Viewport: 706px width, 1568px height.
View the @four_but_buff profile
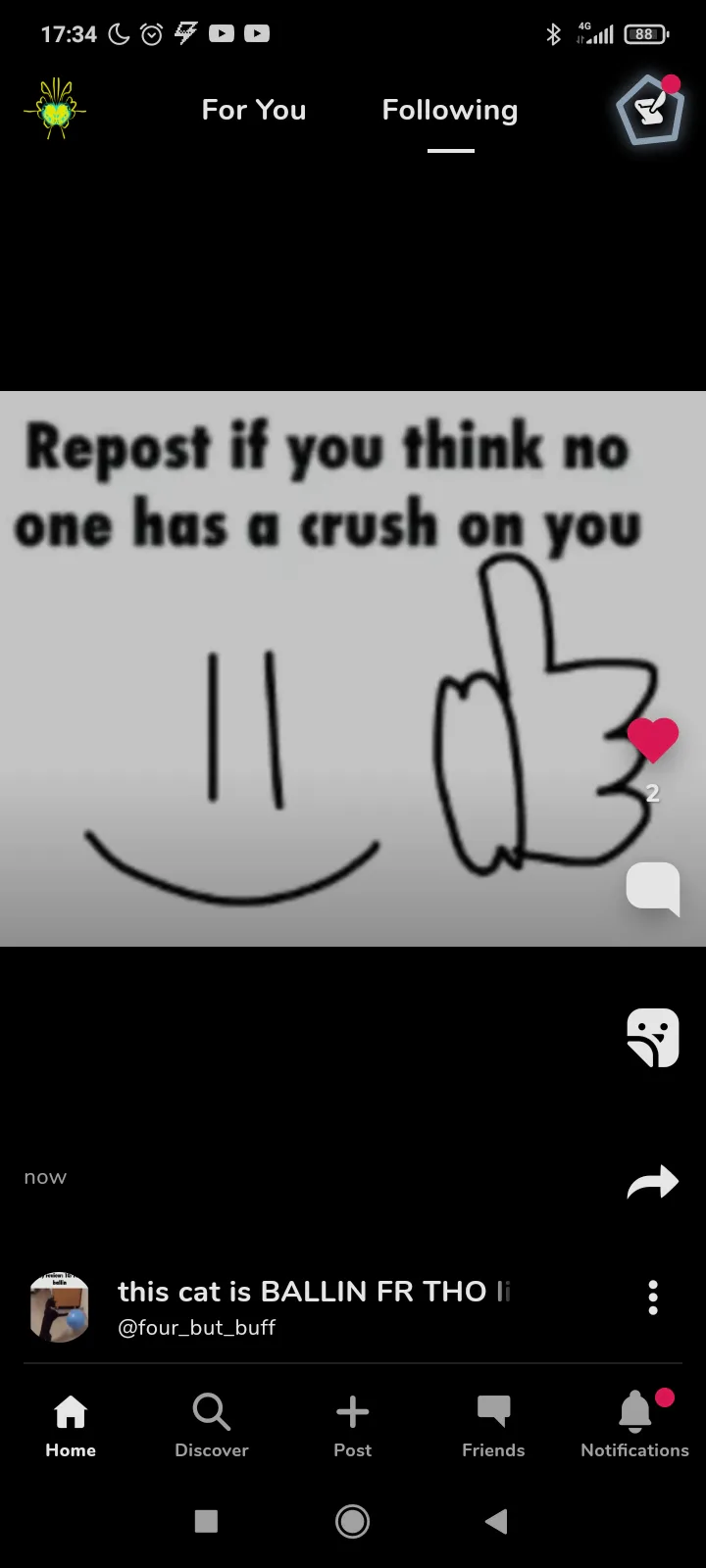click(x=196, y=1328)
